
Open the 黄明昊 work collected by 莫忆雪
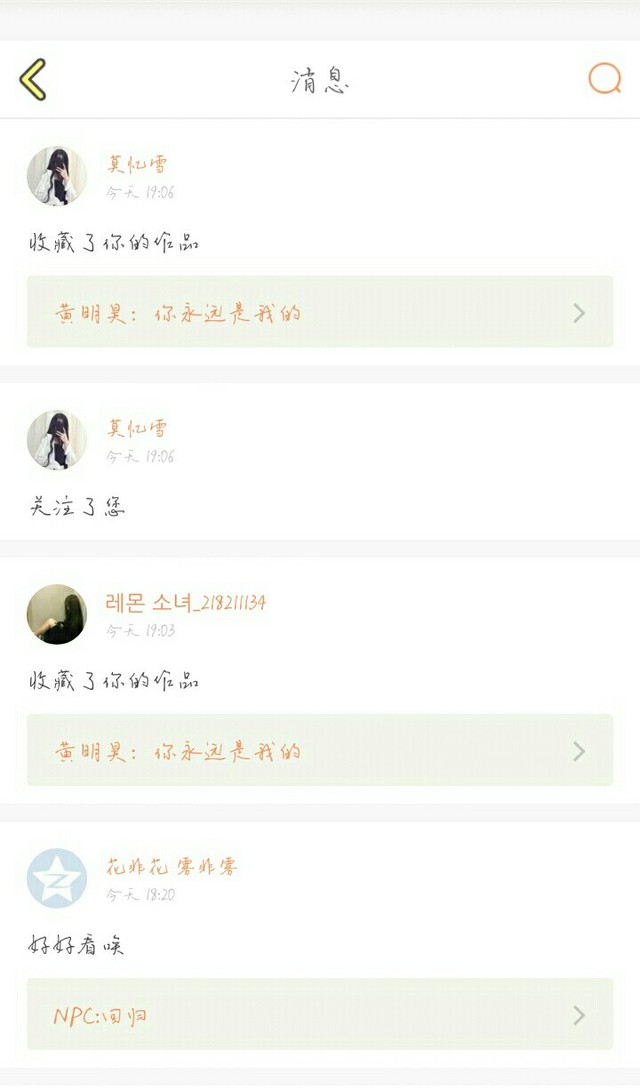(x=319, y=312)
